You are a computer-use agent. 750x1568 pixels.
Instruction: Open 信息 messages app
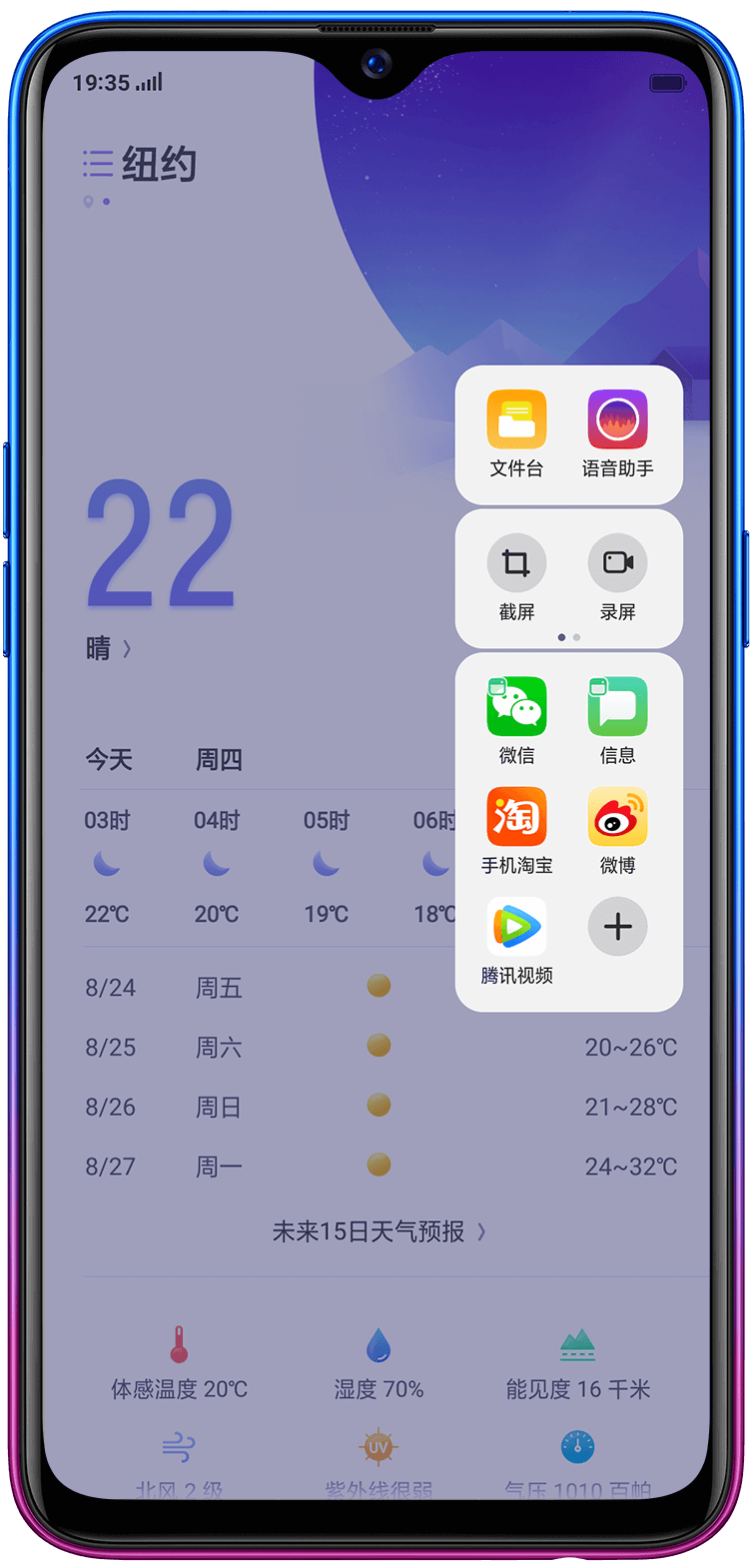[x=617, y=707]
